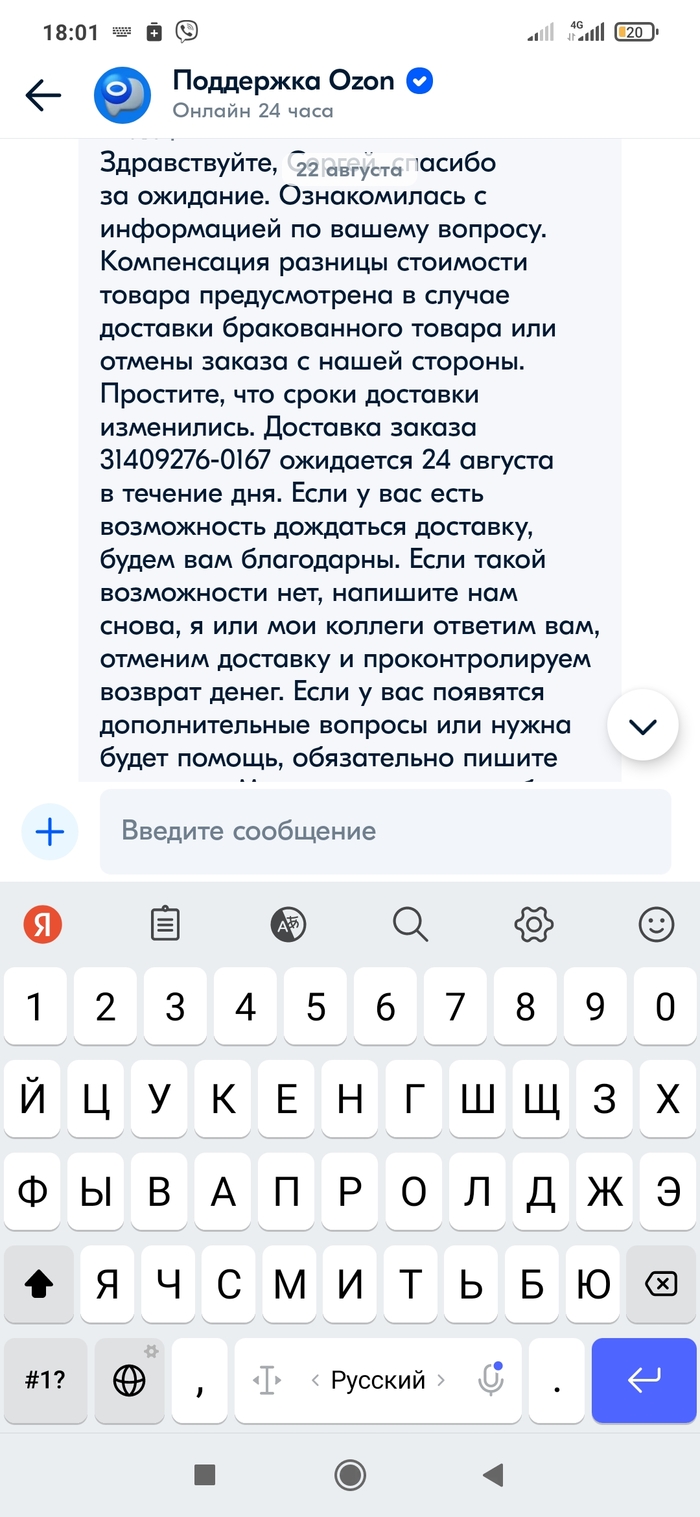Change keyboard language with globe key
This screenshot has height=1517, width=700.
(x=129, y=1381)
